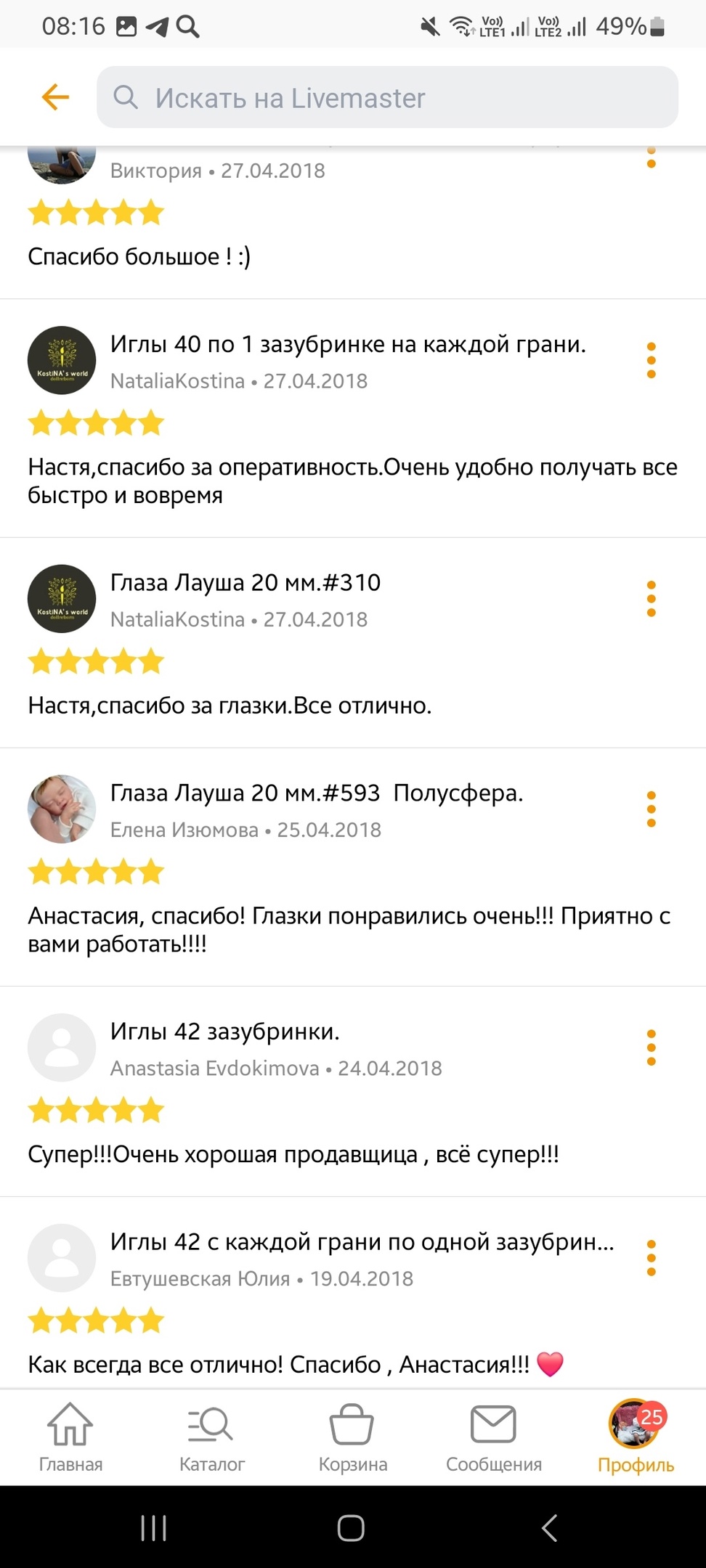Open Елена Изюмова's profile avatar

[62, 809]
